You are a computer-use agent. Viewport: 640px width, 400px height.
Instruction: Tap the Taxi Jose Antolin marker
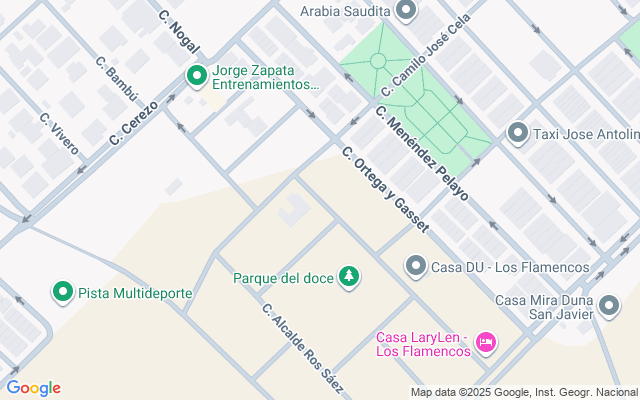[517, 132]
